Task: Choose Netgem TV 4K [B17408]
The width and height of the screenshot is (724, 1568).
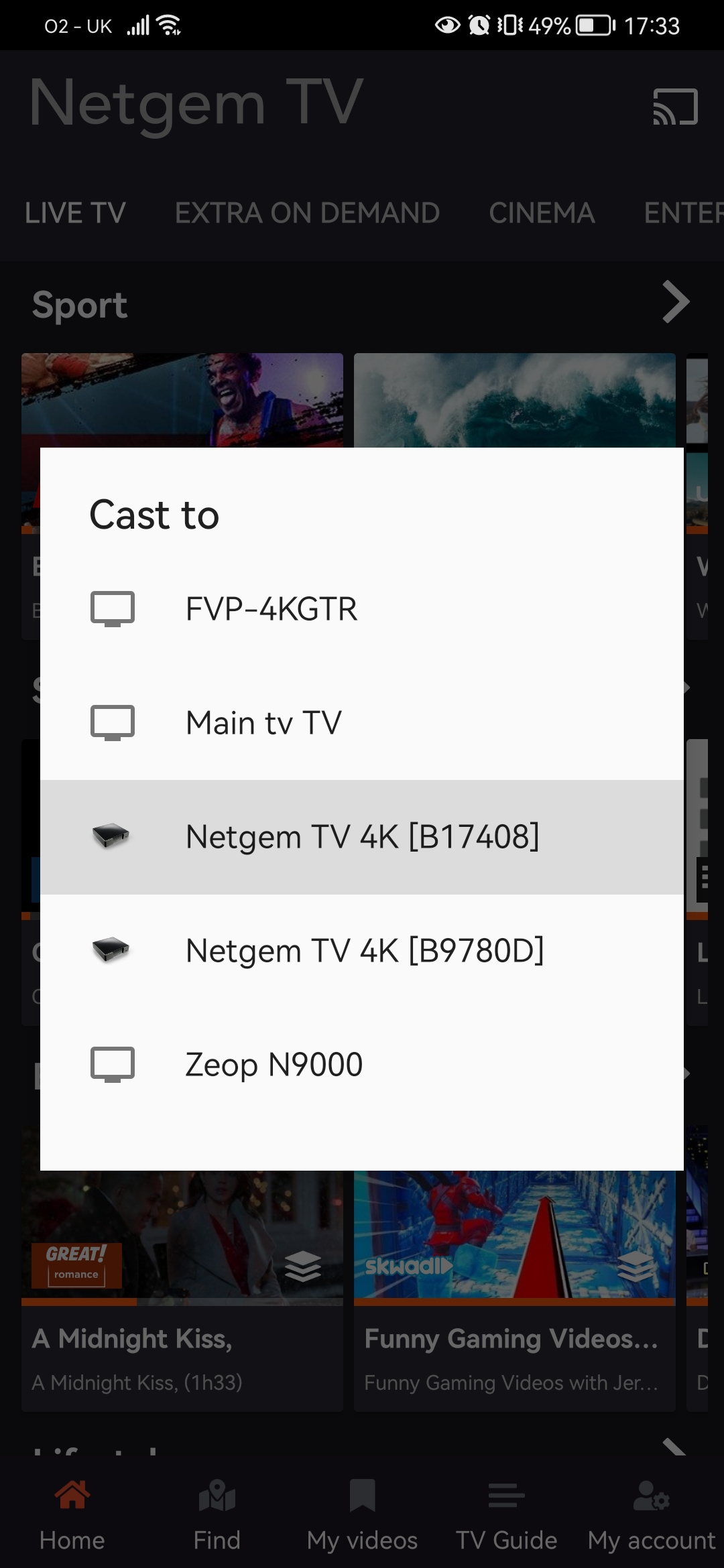Action: (362, 837)
